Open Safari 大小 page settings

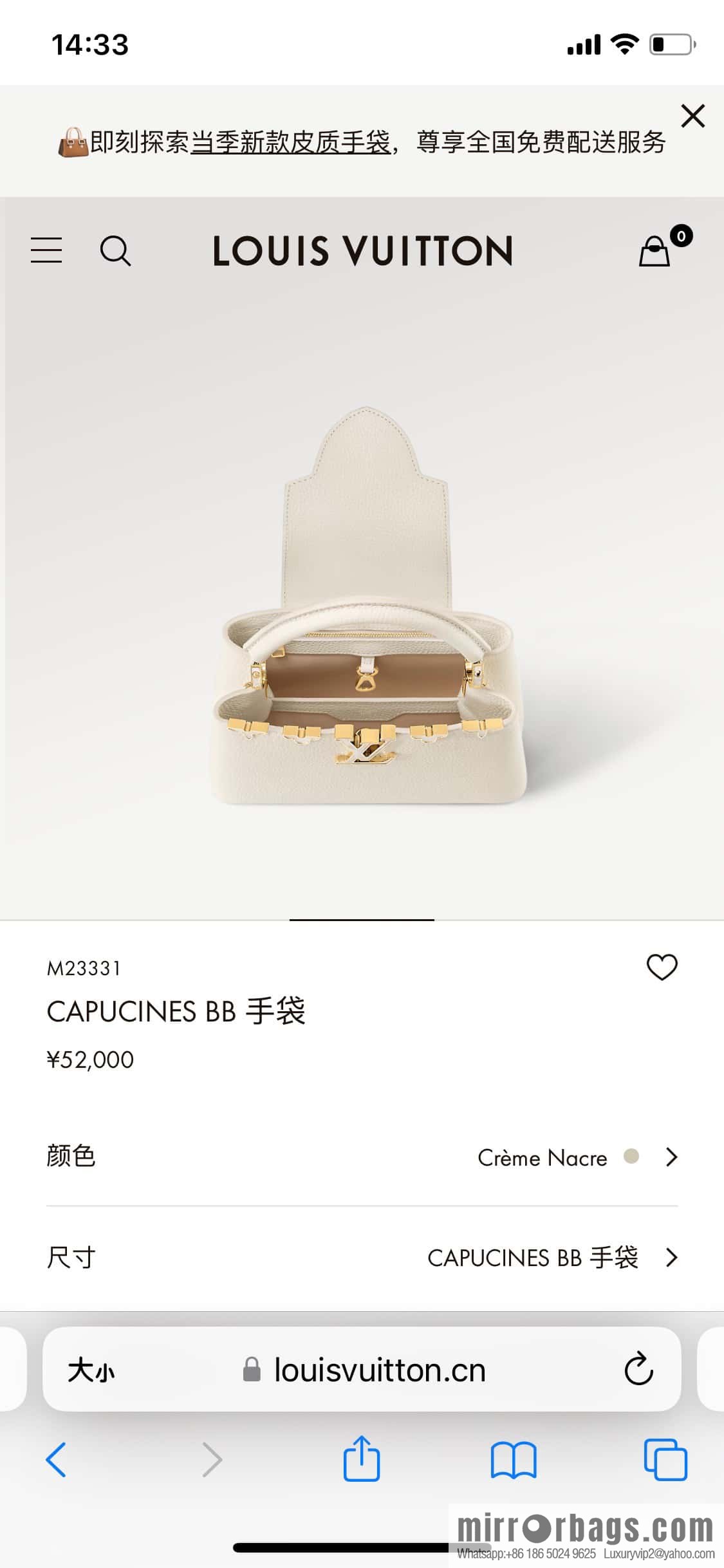tap(91, 1370)
